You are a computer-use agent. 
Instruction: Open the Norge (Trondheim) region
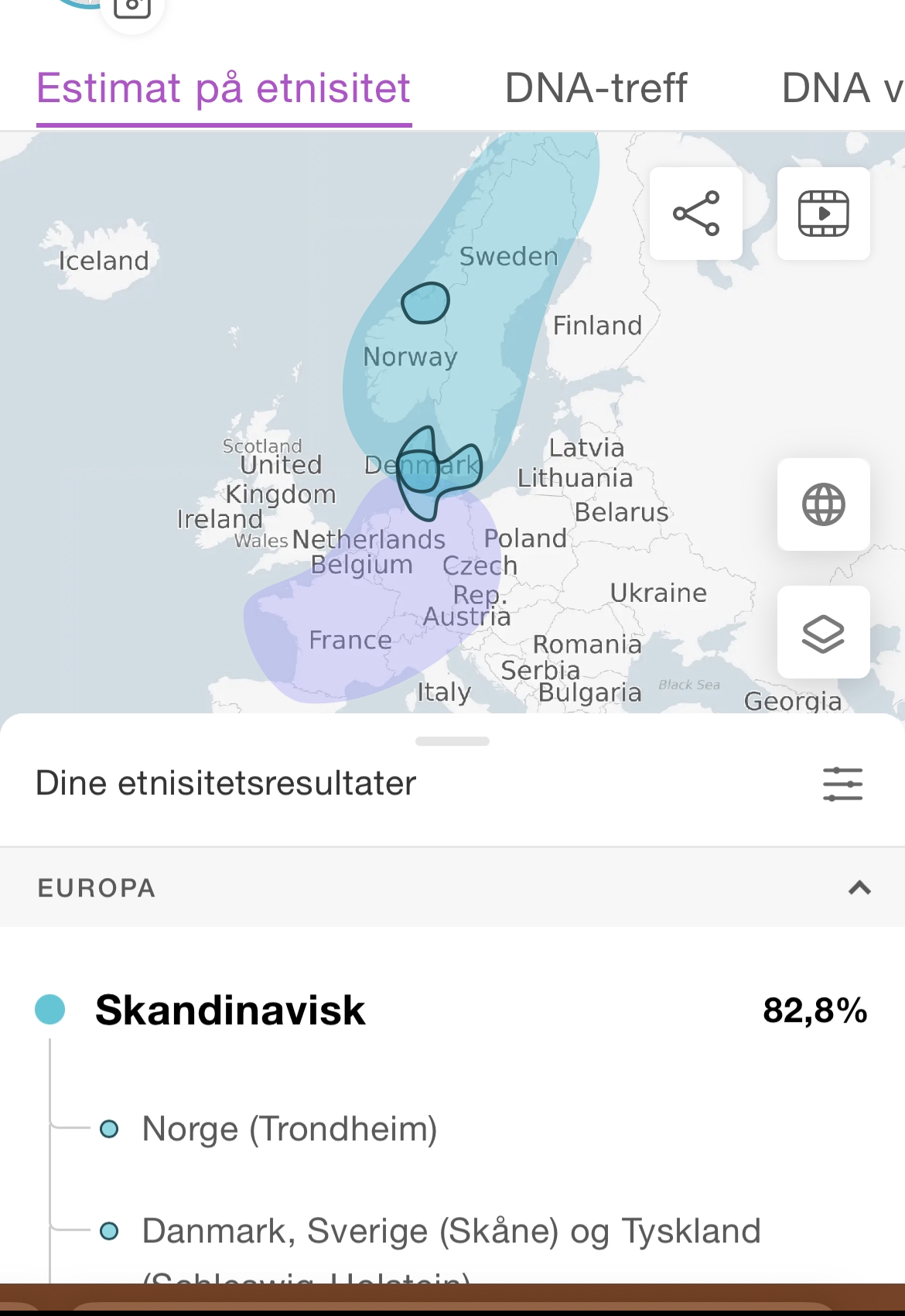pyautogui.click(x=289, y=1129)
